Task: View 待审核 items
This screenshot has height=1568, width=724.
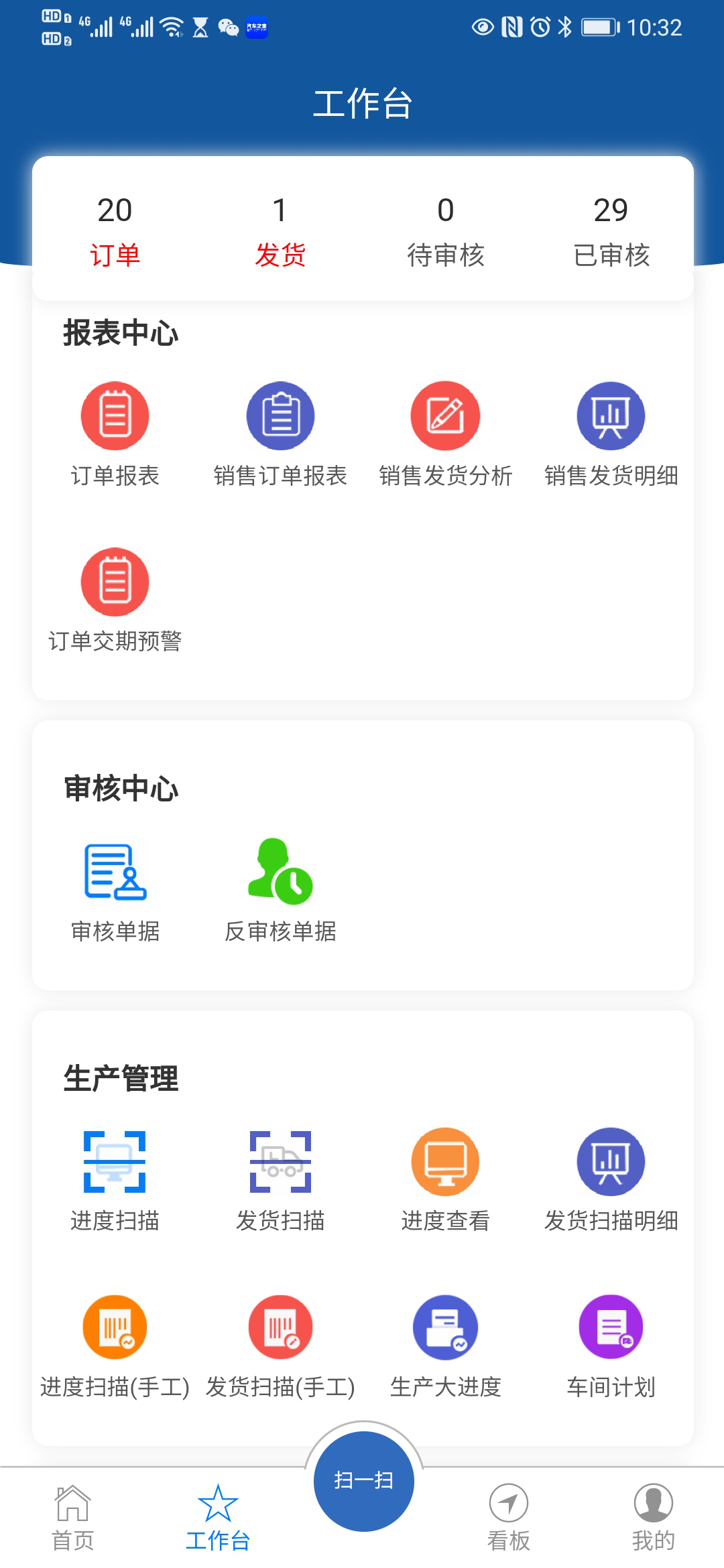Action: click(446, 231)
